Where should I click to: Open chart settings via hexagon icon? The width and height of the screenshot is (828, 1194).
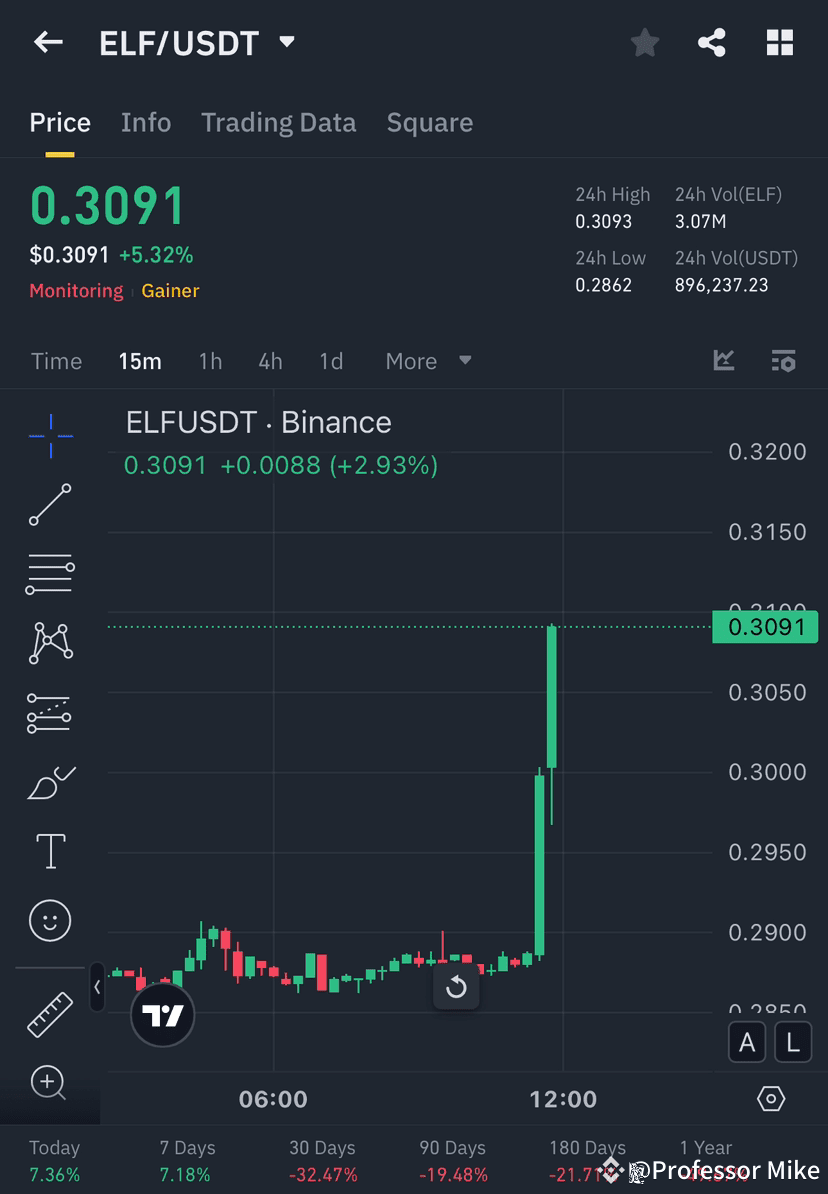(x=771, y=1098)
